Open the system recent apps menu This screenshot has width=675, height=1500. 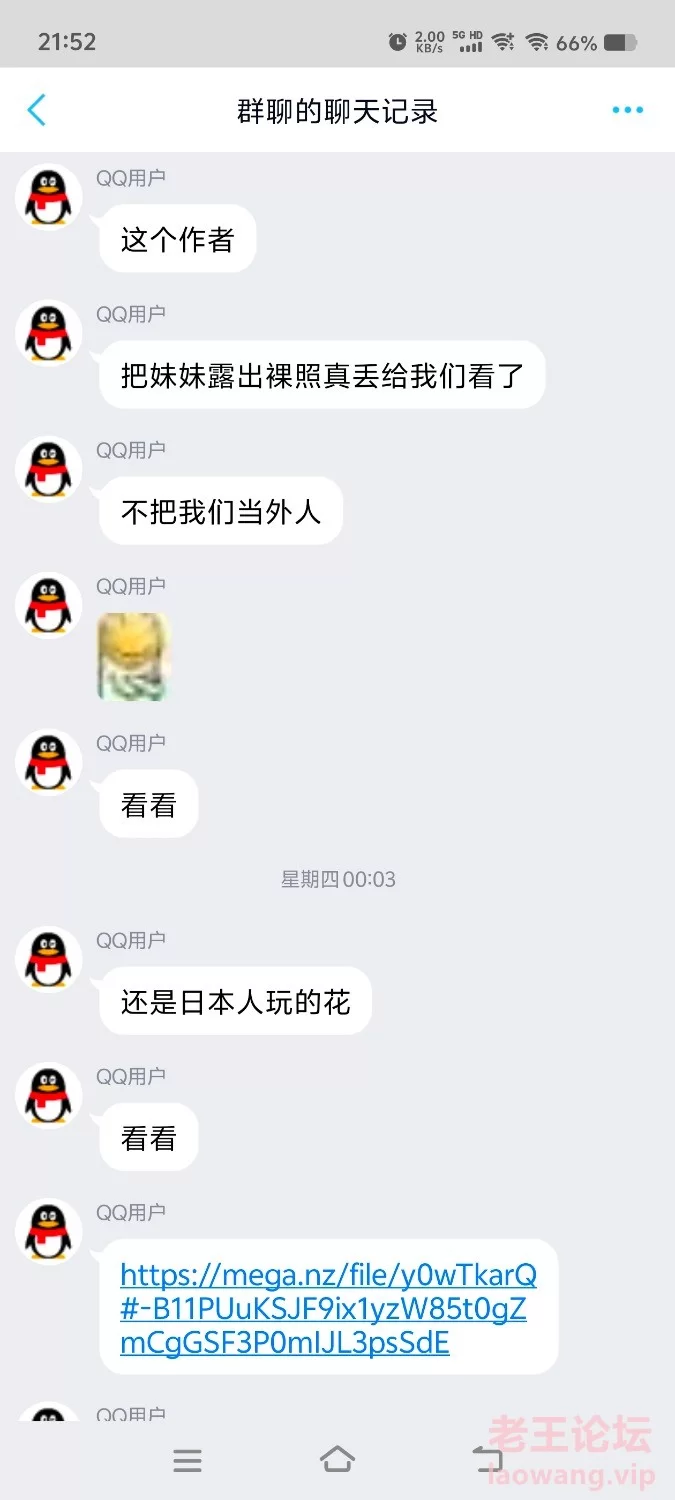pos(187,1461)
